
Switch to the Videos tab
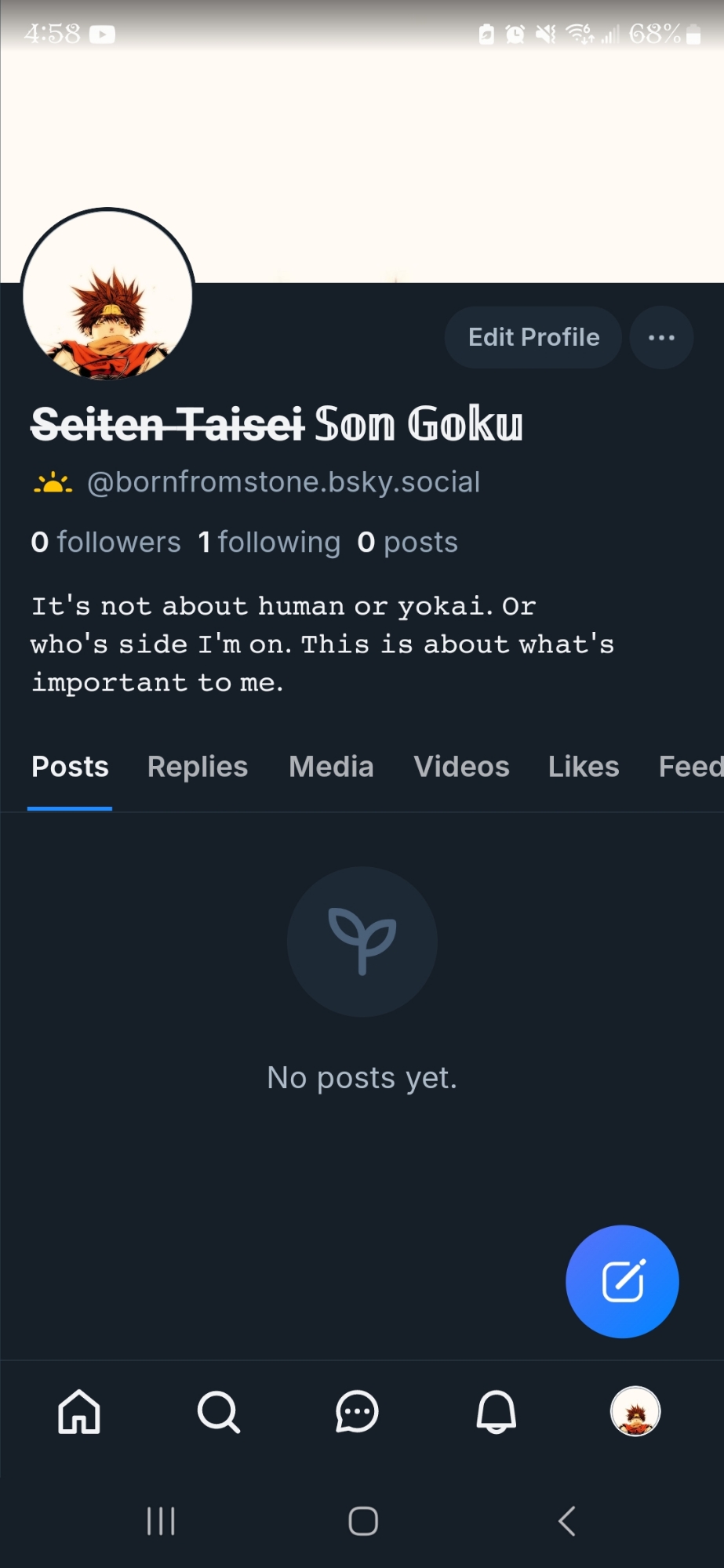[461, 767]
